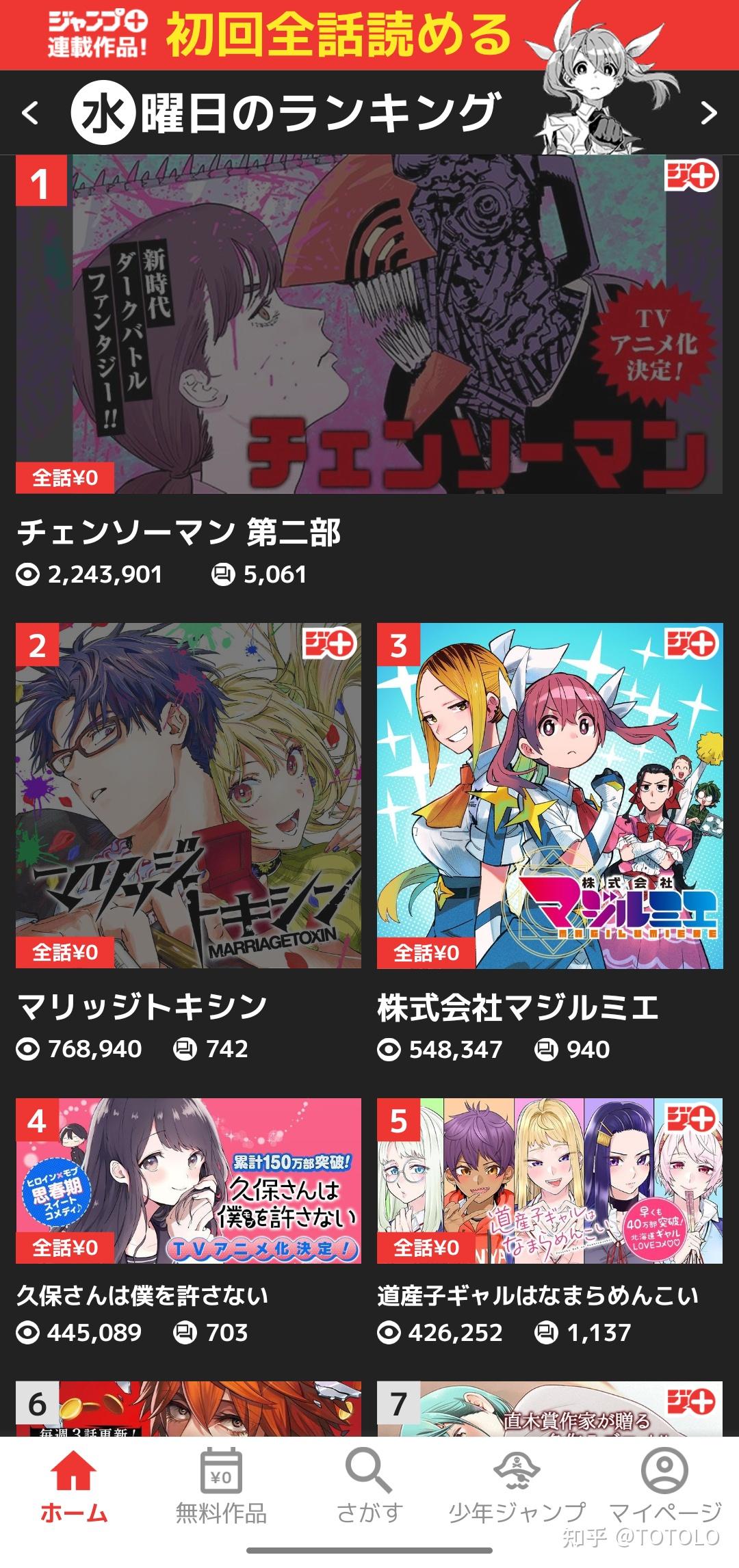The image size is (739, 1568).
Task: Open the seventh-ranked manga card
Action: tap(549, 1409)
